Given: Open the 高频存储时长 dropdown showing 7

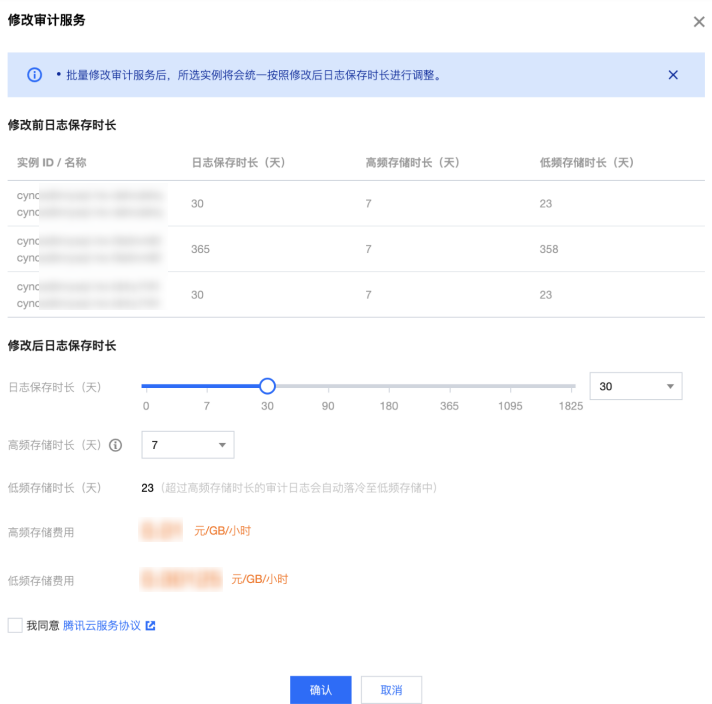Looking at the screenshot, I should pyautogui.click(x=188, y=444).
